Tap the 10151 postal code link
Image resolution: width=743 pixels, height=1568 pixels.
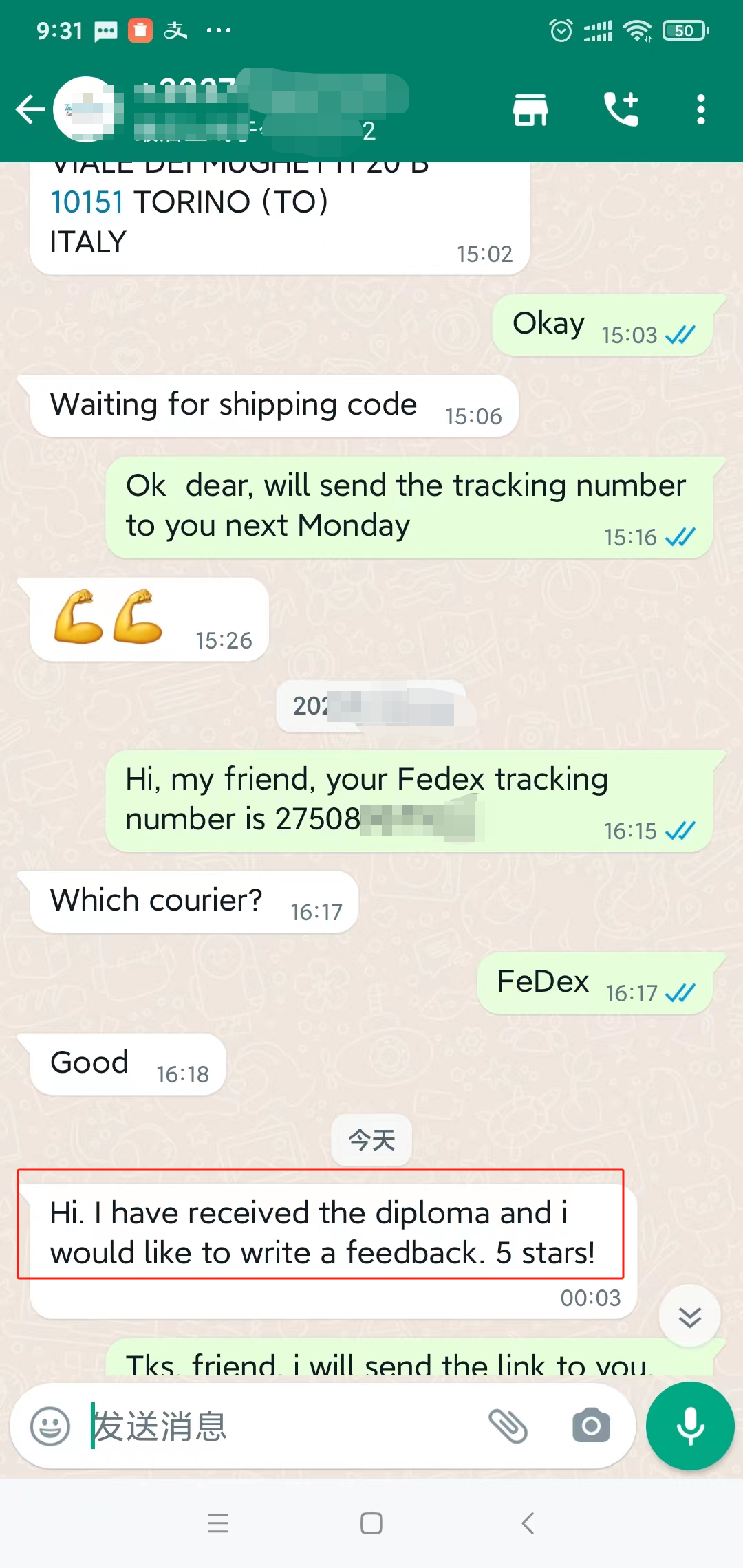(87, 202)
